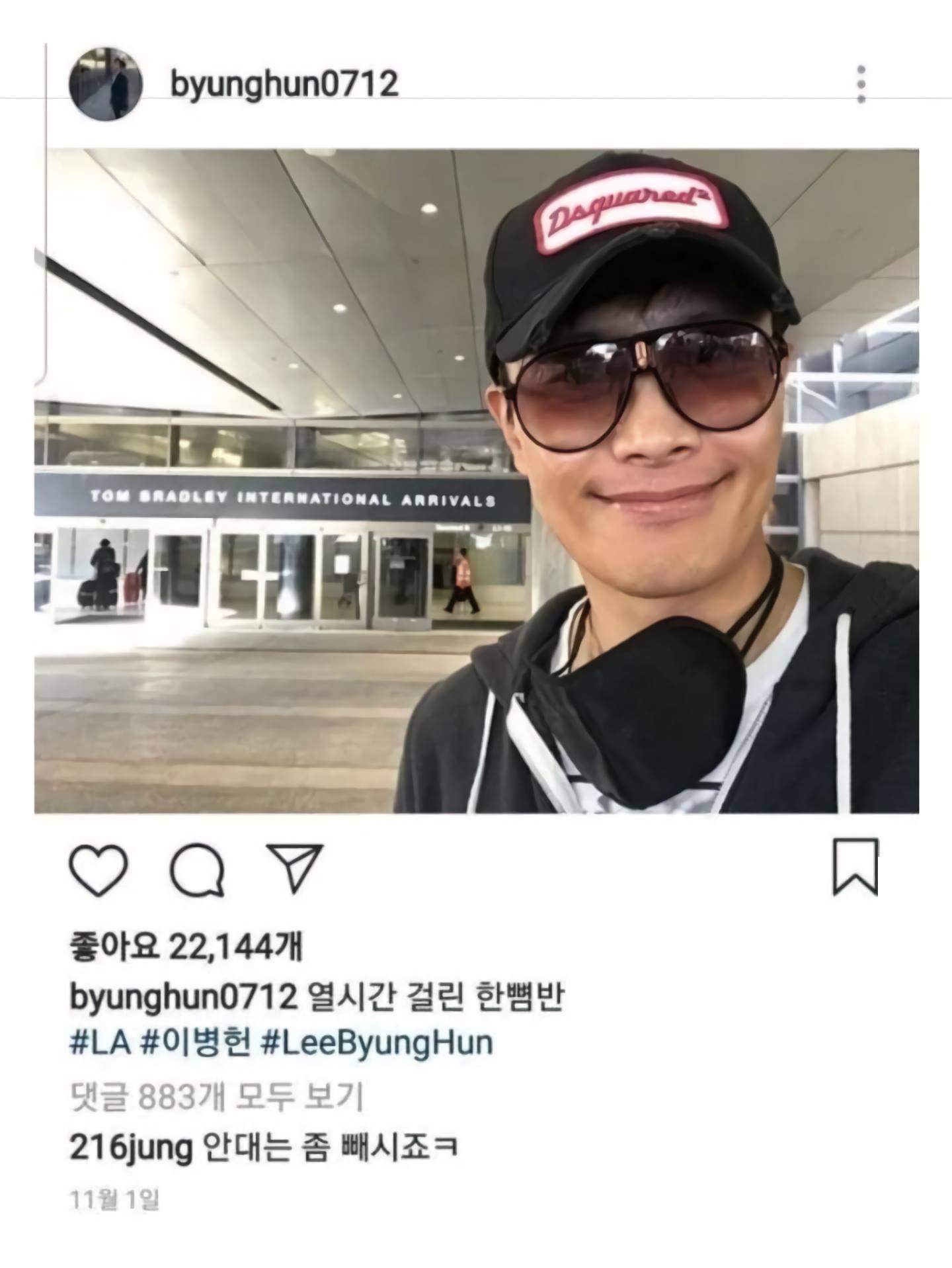Screen dimensions: 952x1268
Task: Like this post with the heart icon
Action: click(99, 870)
